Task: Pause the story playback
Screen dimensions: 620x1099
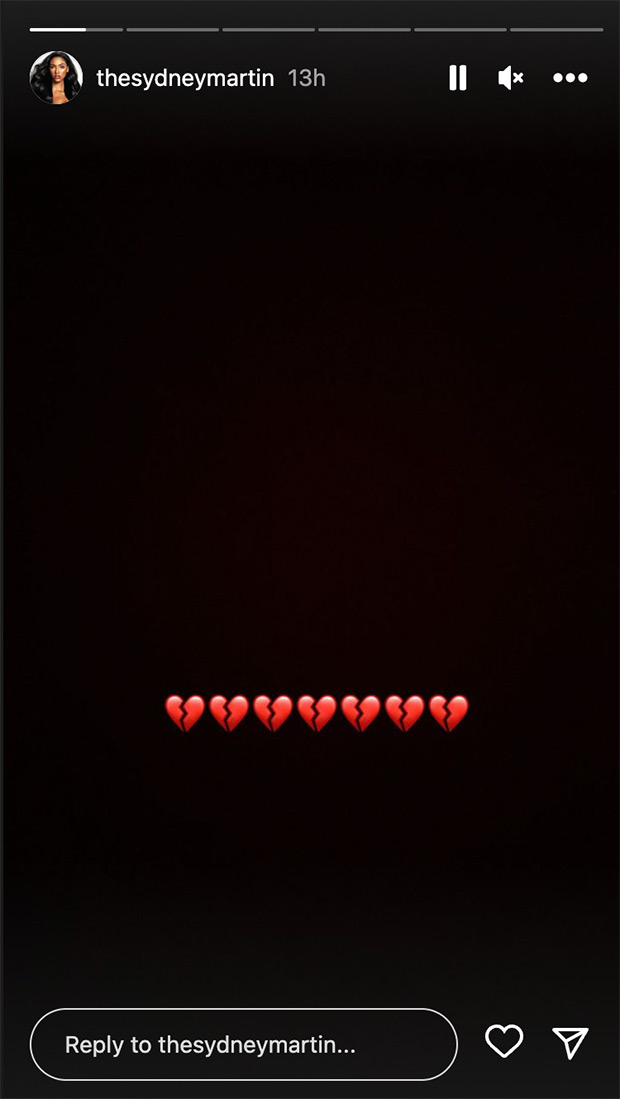Action: click(457, 78)
